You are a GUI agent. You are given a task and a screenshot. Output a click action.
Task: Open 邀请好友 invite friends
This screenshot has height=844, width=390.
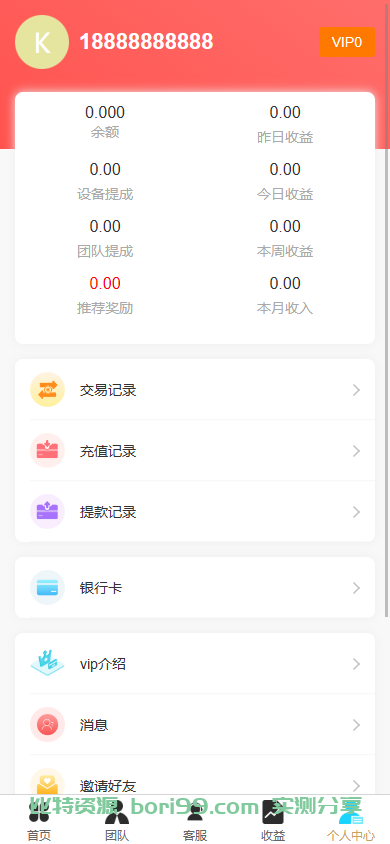pos(195,780)
